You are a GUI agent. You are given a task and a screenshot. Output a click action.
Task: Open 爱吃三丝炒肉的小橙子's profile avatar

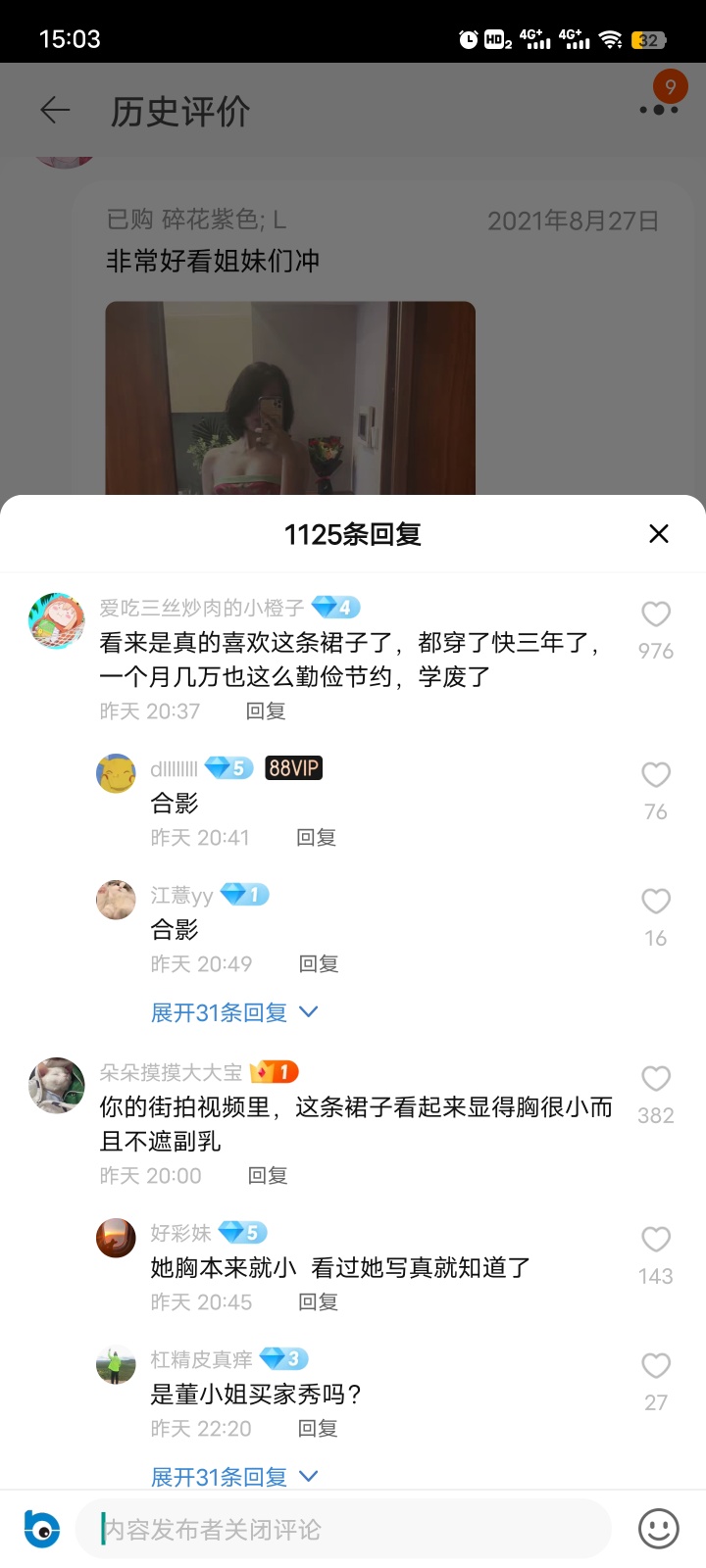pos(56,620)
